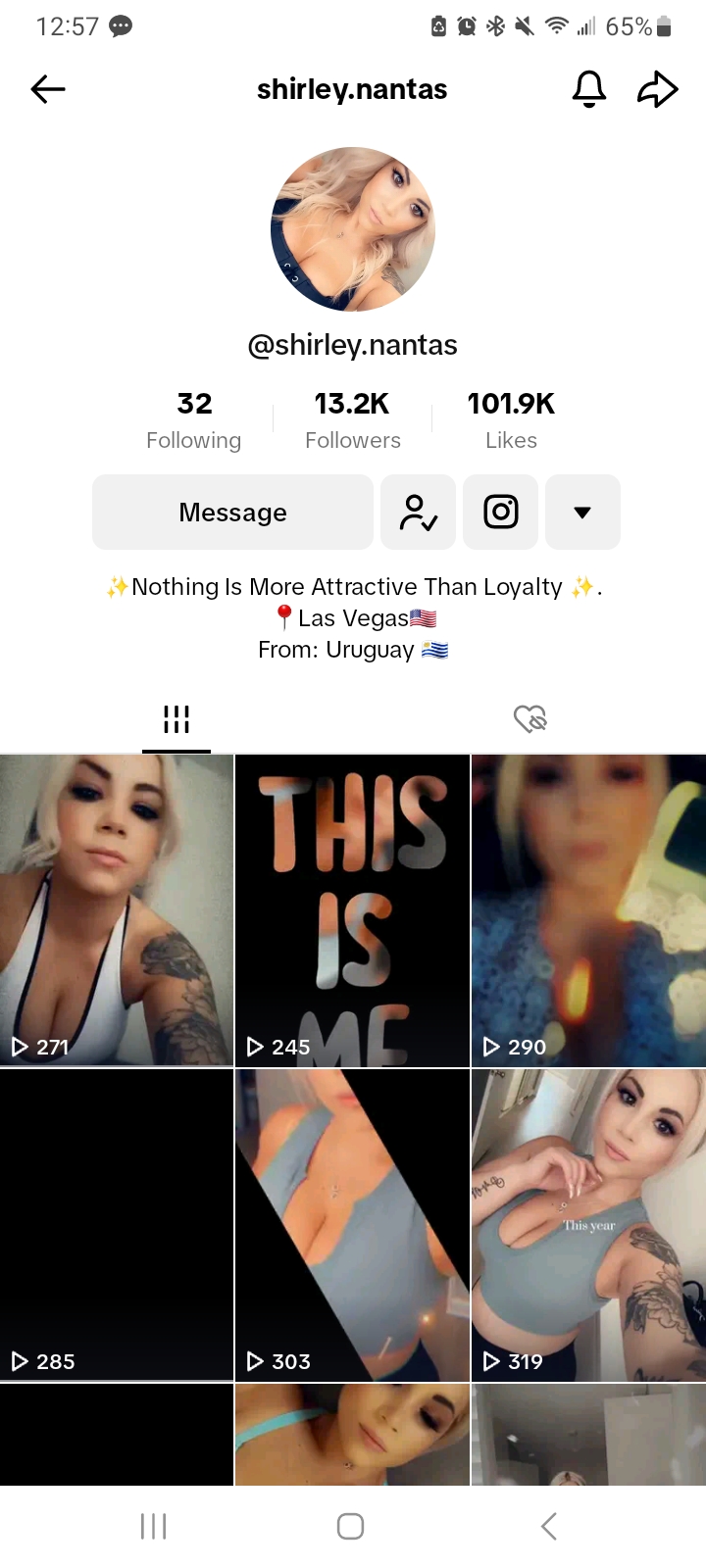Screen dimensions: 706x1568
Task: Select the videos grid tab
Action: pos(176,718)
